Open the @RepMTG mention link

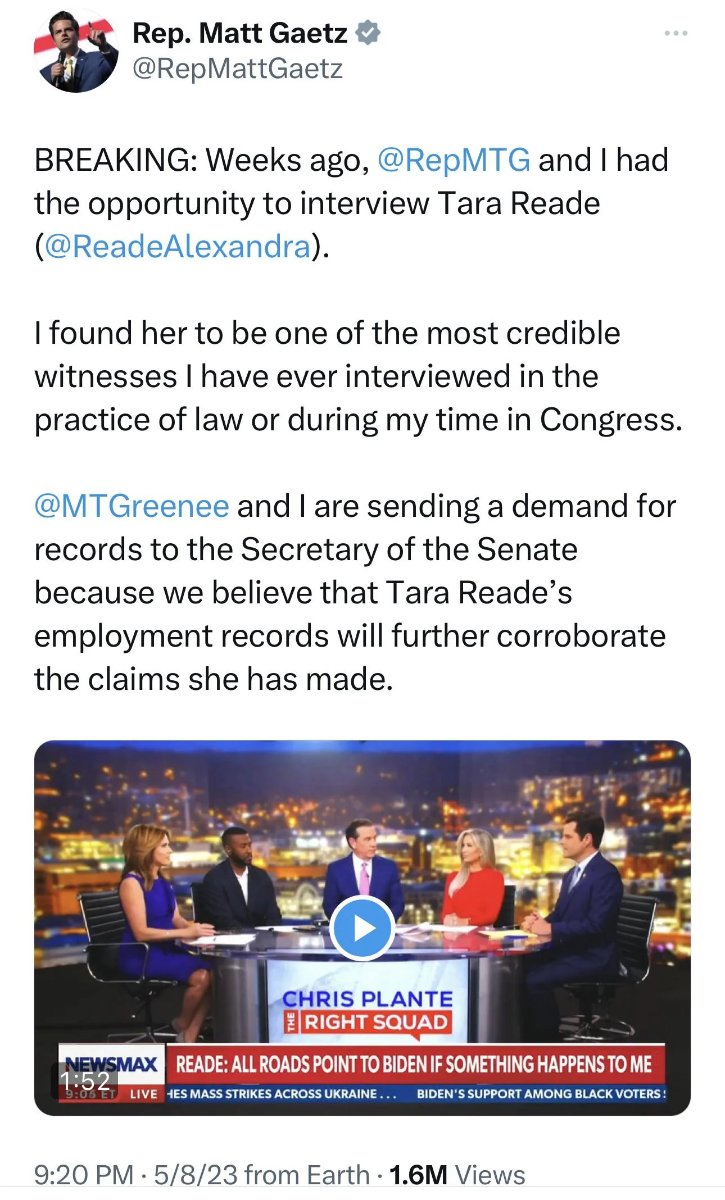tap(454, 160)
